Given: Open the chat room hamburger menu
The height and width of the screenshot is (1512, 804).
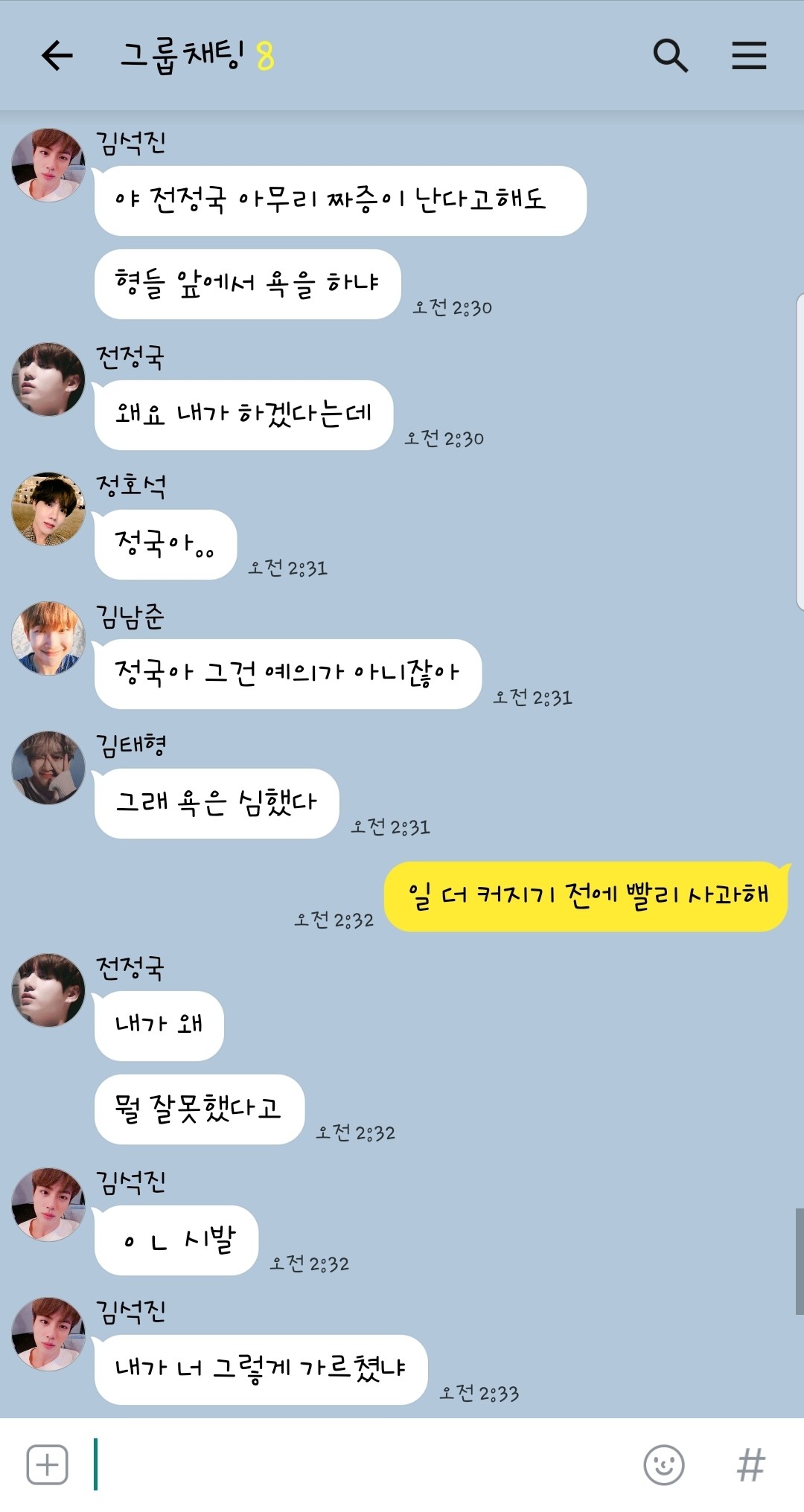Looking at the screenshot, I should point(748,56).
